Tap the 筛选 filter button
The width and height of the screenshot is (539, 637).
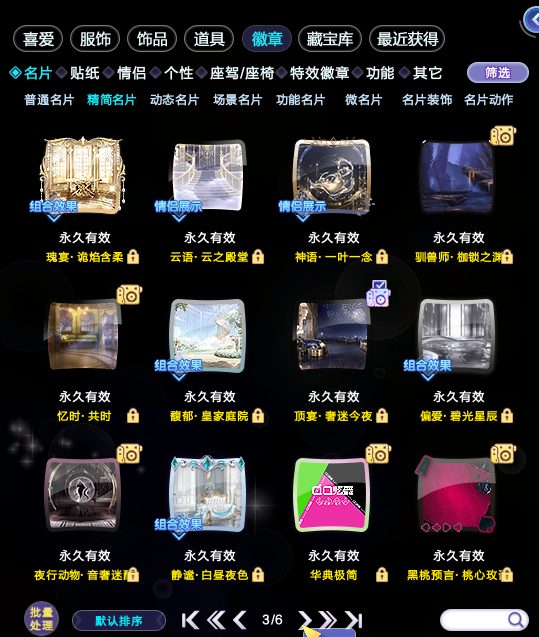point(498,73)
